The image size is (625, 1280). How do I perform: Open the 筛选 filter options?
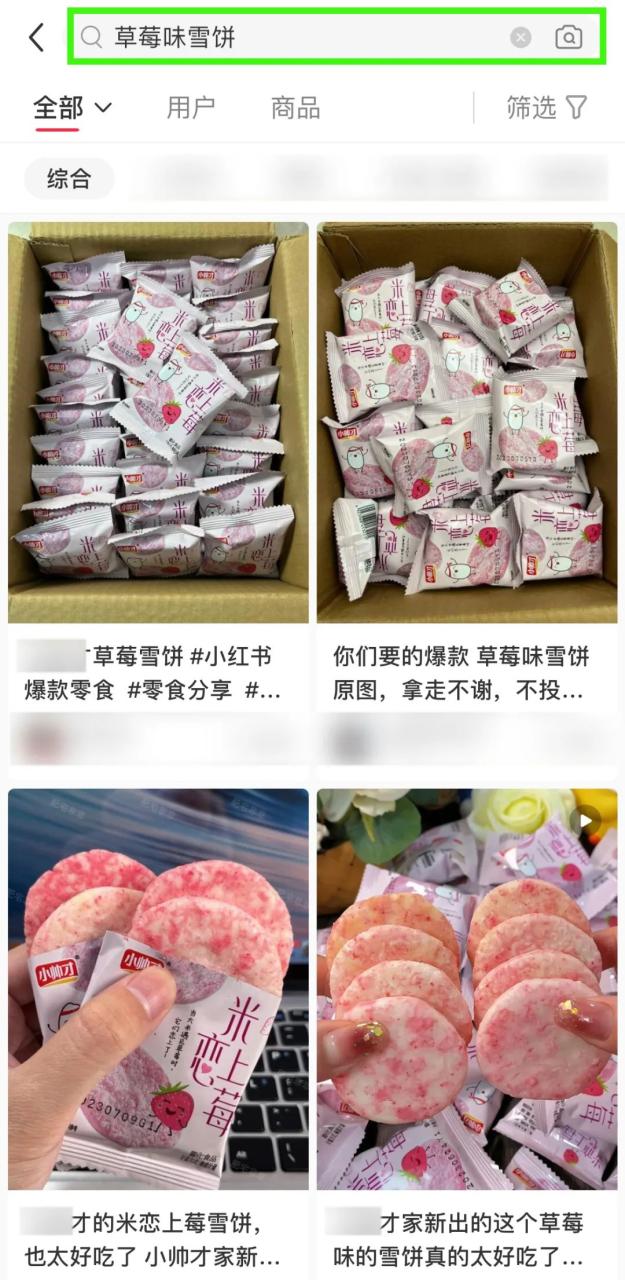(547, 107)
